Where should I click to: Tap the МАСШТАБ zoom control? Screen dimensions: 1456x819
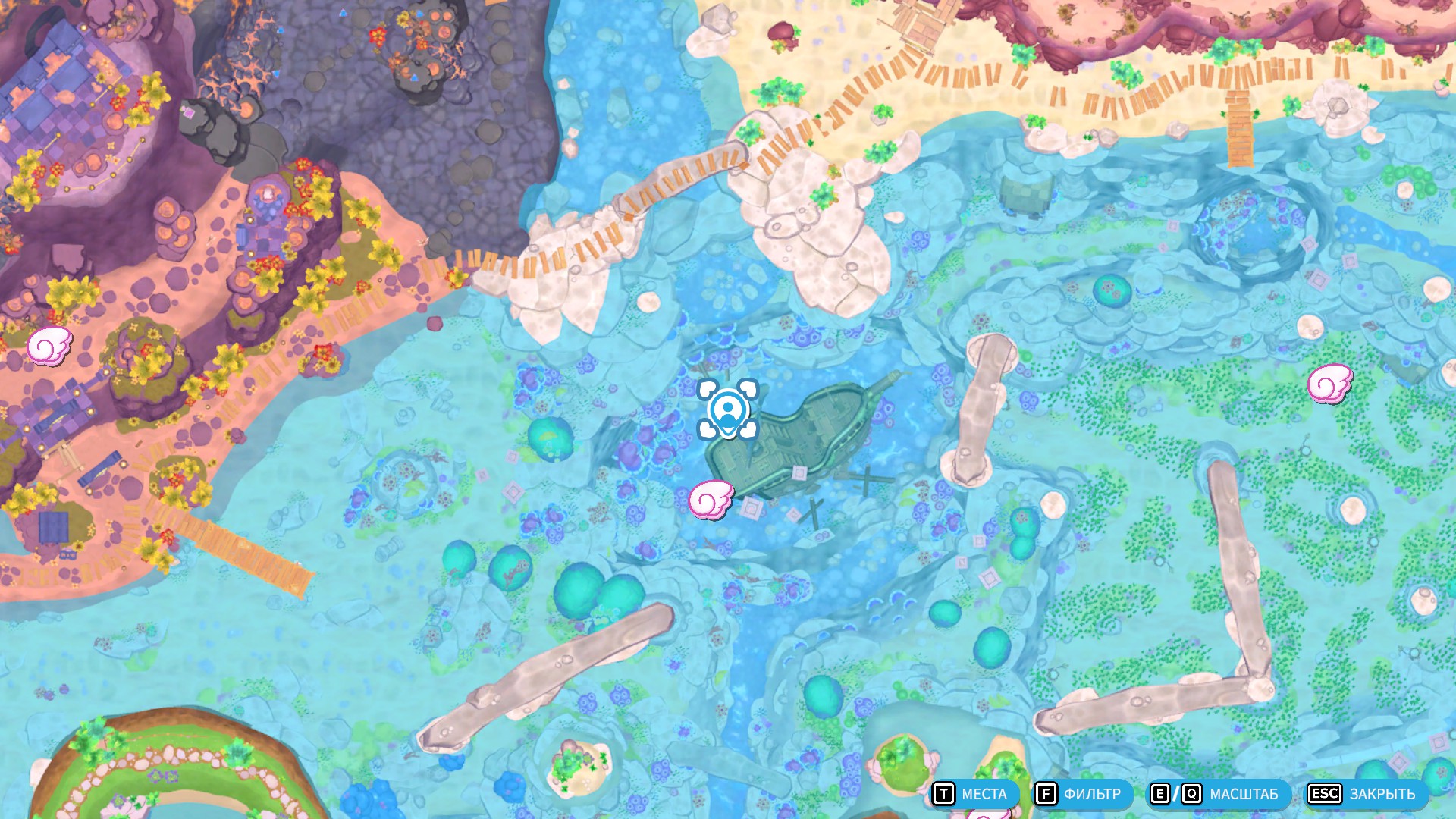point(1219,794)
